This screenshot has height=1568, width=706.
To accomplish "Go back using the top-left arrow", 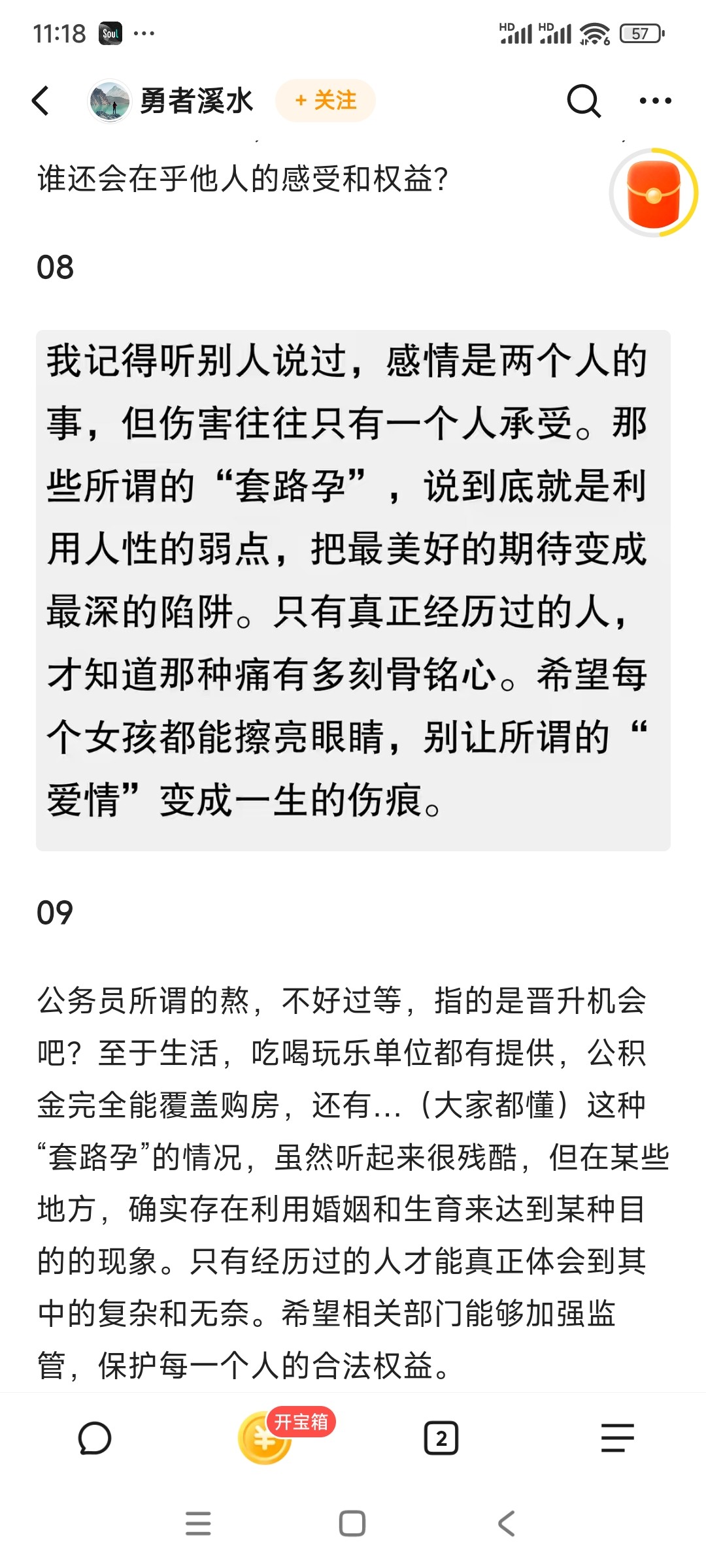I will click(x=41, y=101).
